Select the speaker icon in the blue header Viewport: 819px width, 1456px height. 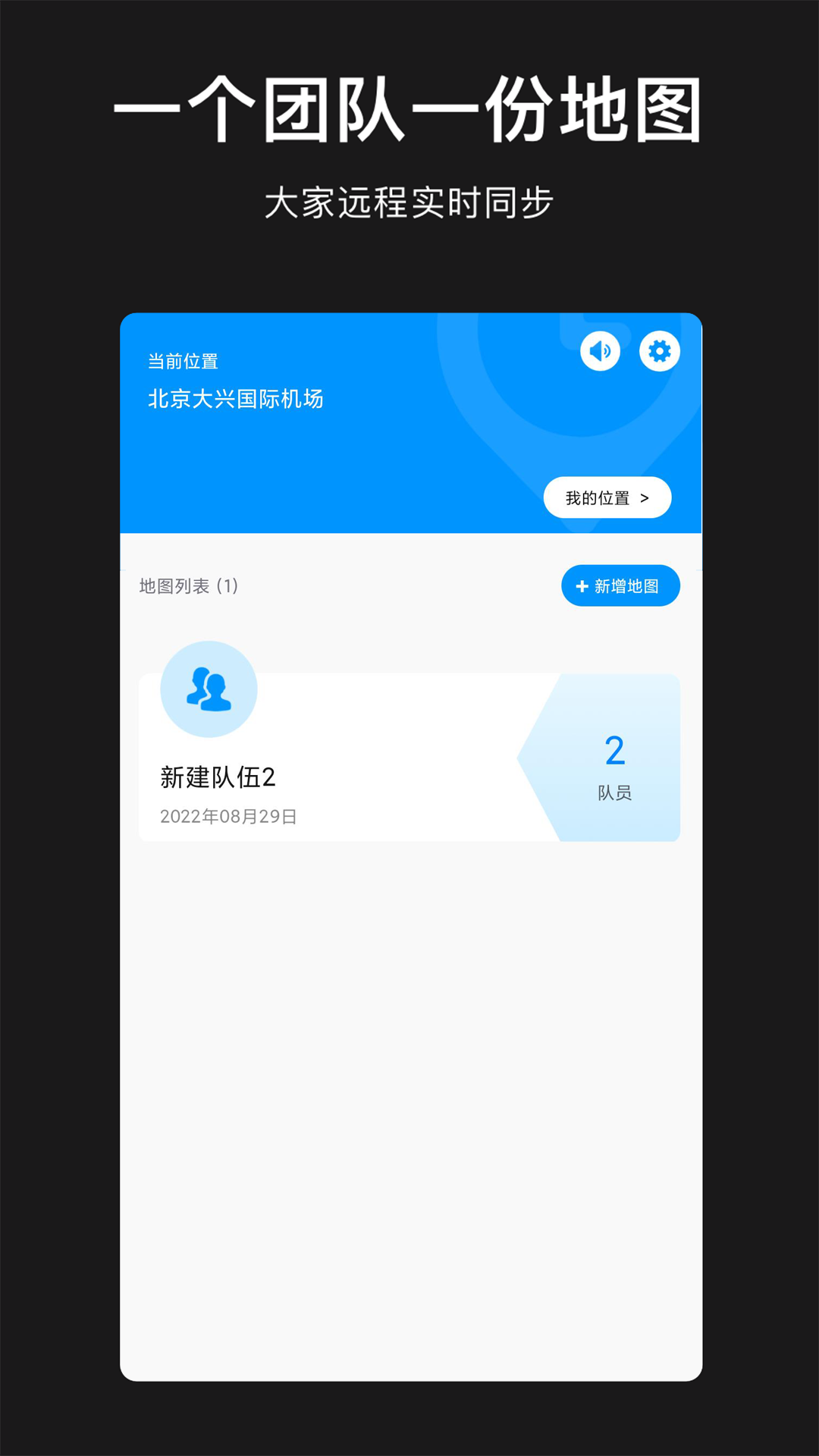point(600,351)
